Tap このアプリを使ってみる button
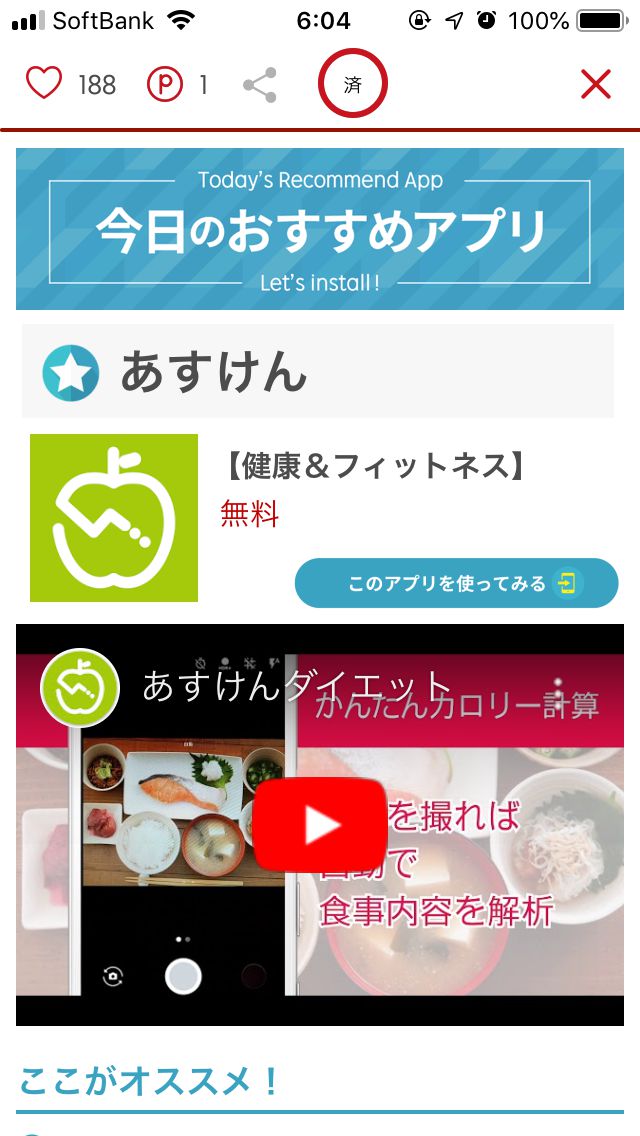Viewport: 640px width, 1136px height. [x=457, y=583]
